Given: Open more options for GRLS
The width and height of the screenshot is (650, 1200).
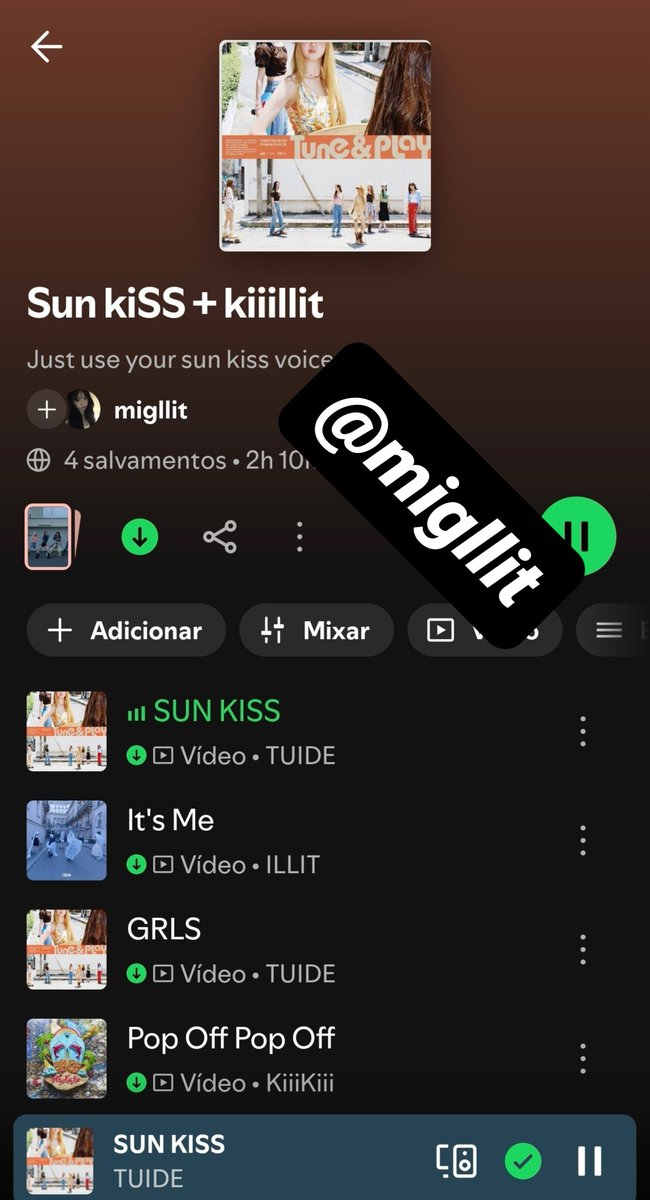Looking at the screenshot, I should point(583,949).
